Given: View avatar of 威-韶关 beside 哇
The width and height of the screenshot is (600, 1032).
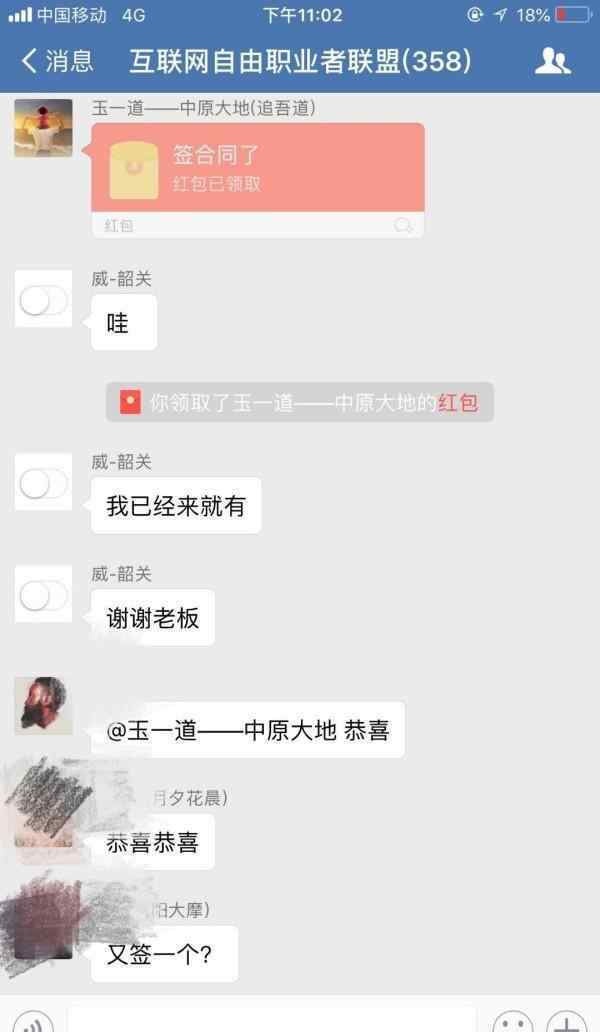Looking at the screenshot, I should [x=43, y=299].
